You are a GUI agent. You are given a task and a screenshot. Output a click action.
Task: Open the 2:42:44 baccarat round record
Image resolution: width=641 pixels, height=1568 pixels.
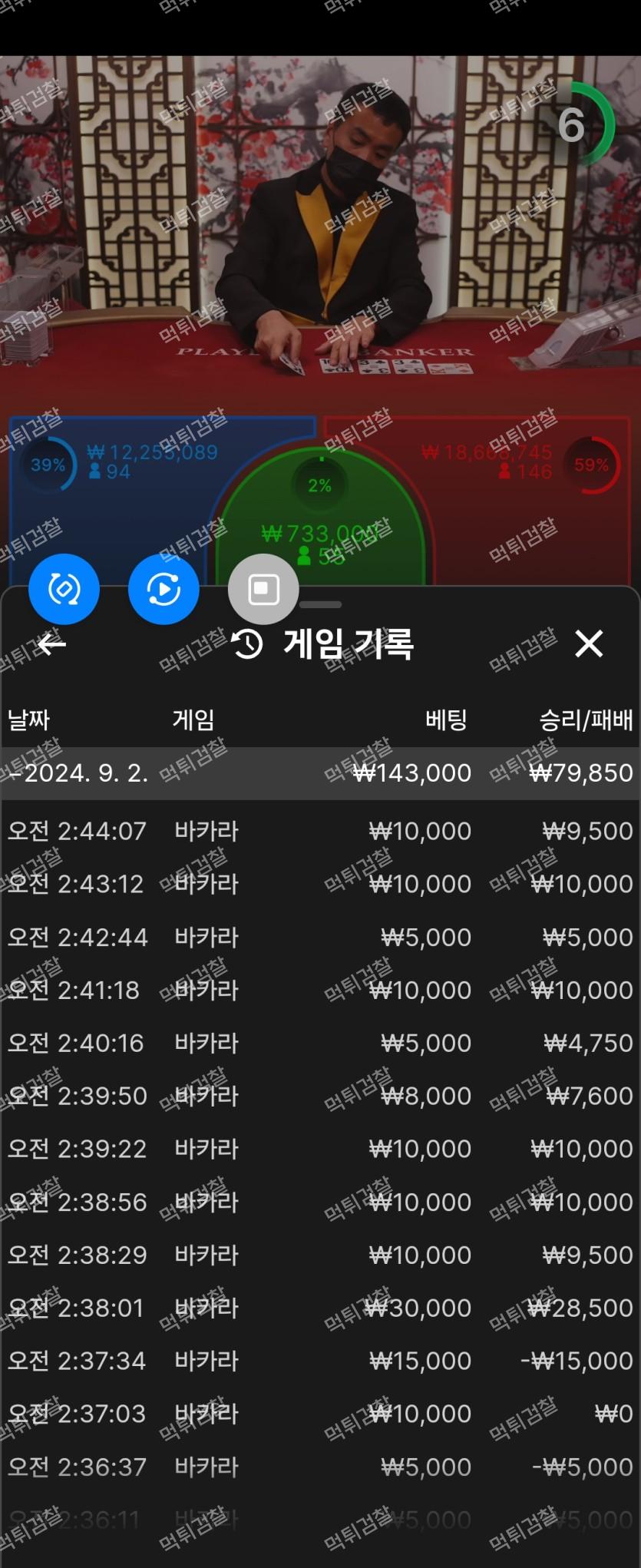[x=319, y=937]
